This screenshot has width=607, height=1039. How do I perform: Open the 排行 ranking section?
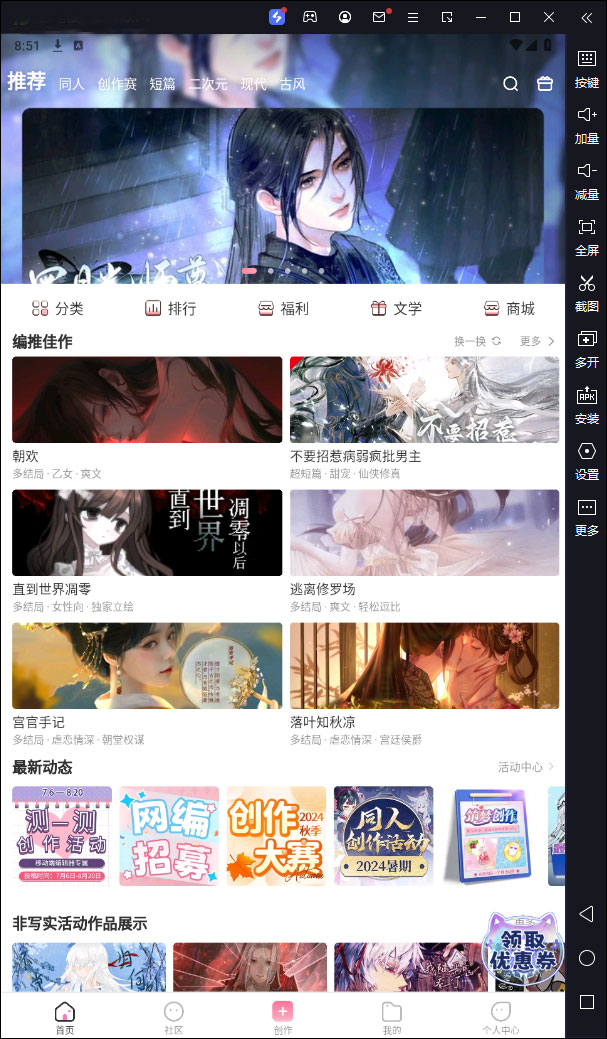click(x=170, y=308)
